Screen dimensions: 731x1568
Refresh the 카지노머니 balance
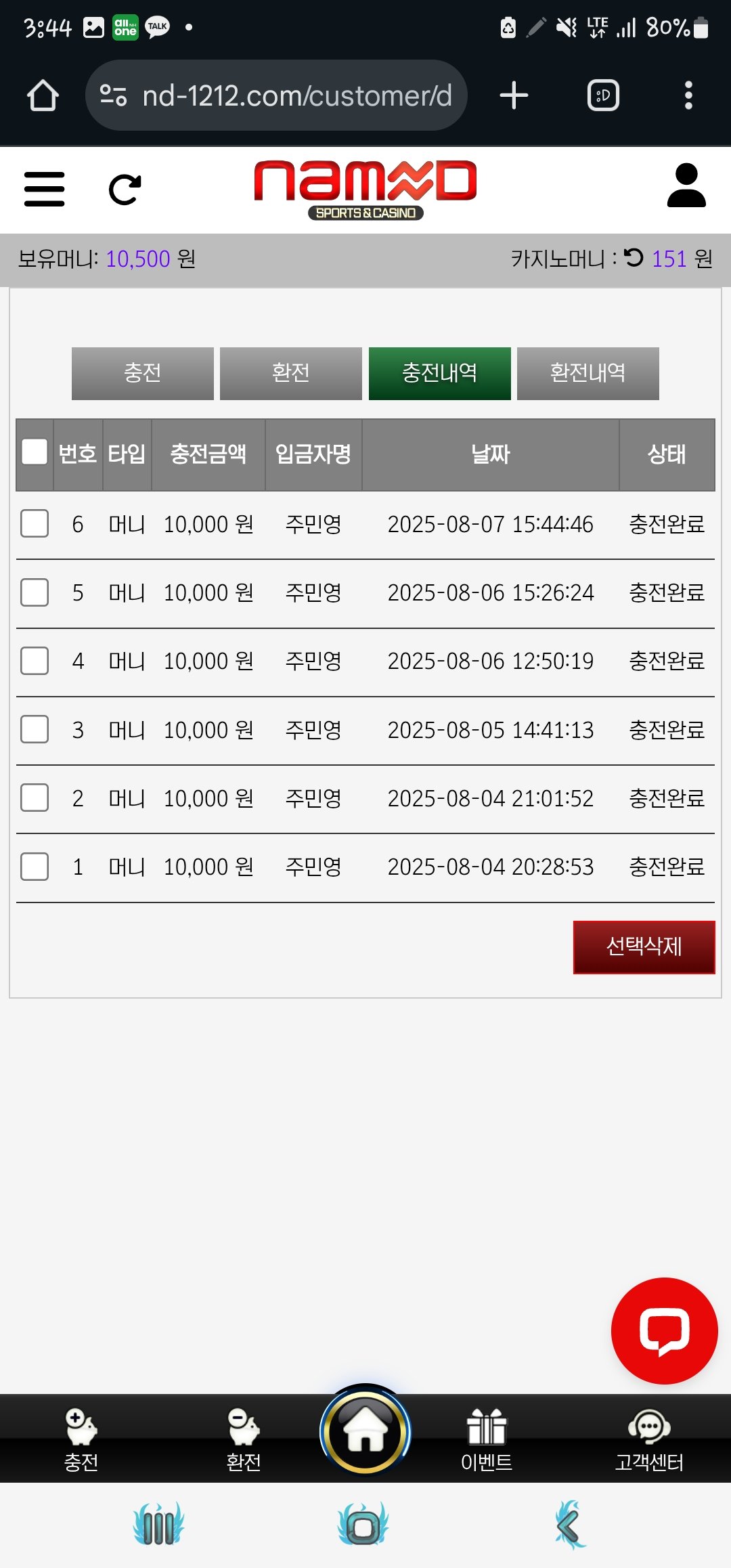pyautogui.click(x=634, y=258)
